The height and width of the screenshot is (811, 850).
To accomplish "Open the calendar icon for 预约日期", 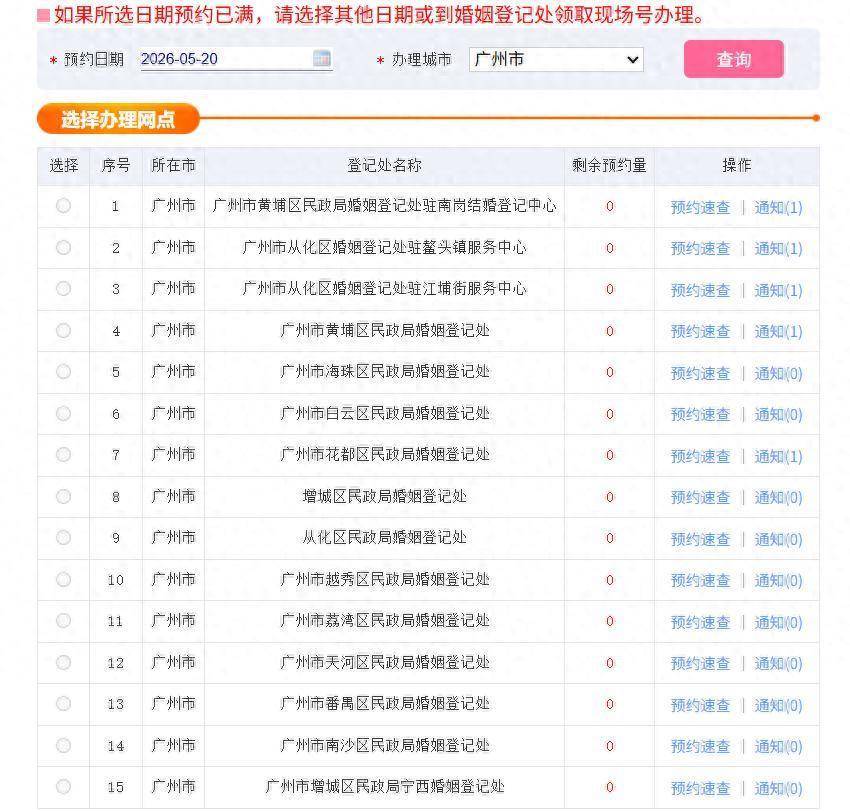I will (321, 58).
